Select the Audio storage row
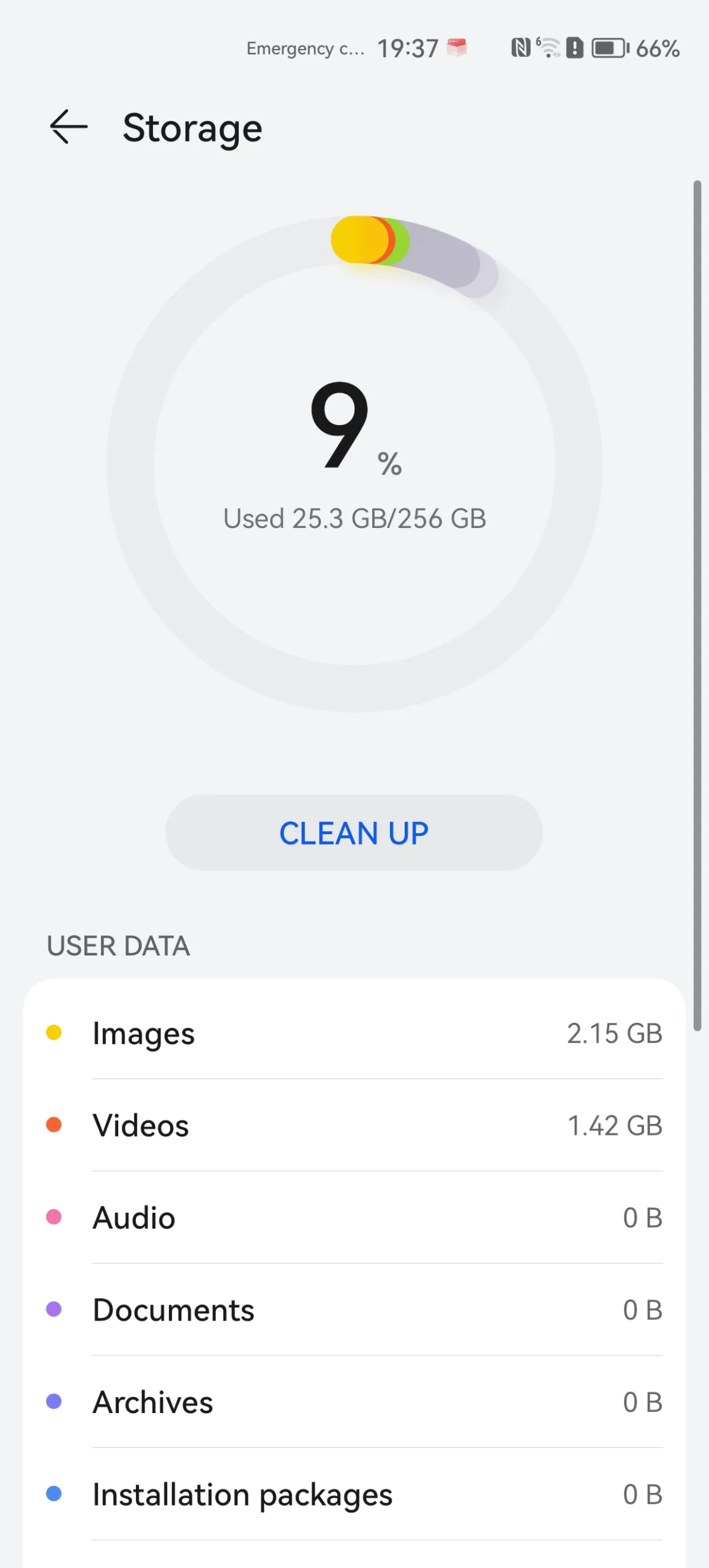Screen dimensions: 709x1568 coord(354,1218)
